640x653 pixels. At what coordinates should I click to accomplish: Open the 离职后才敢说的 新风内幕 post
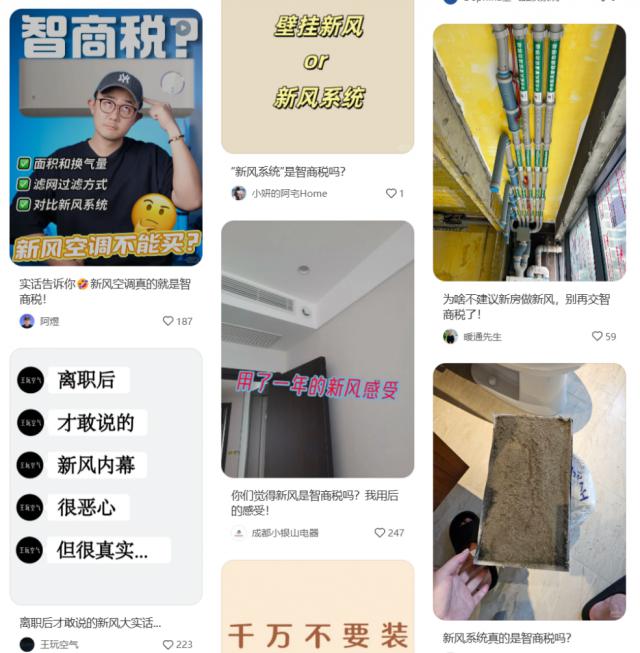coord(106,476)
